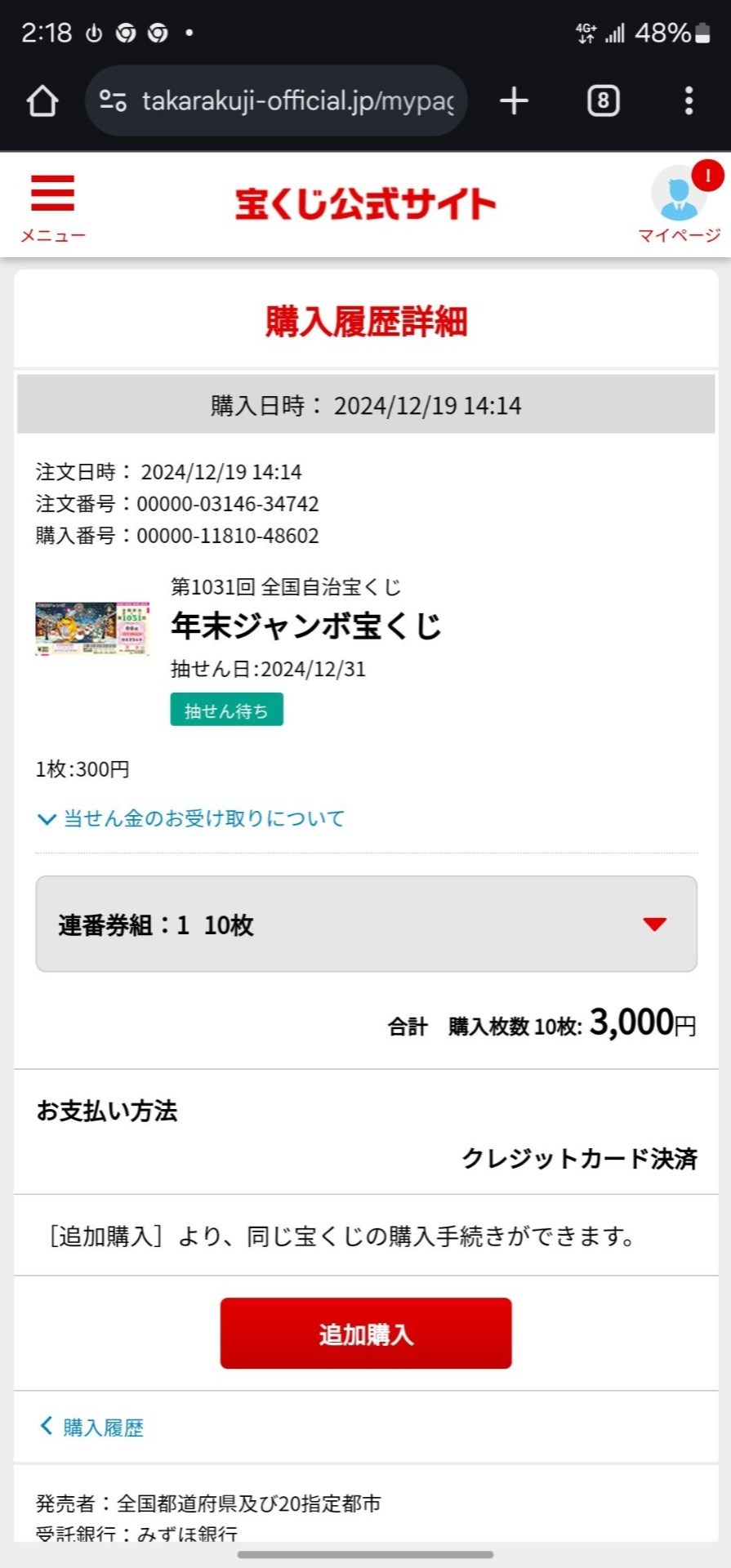The height and width of the screenshot is (1568, 731).
Task: Tap the 宝くじ公式サイト header logo
Action: (365, 204)
